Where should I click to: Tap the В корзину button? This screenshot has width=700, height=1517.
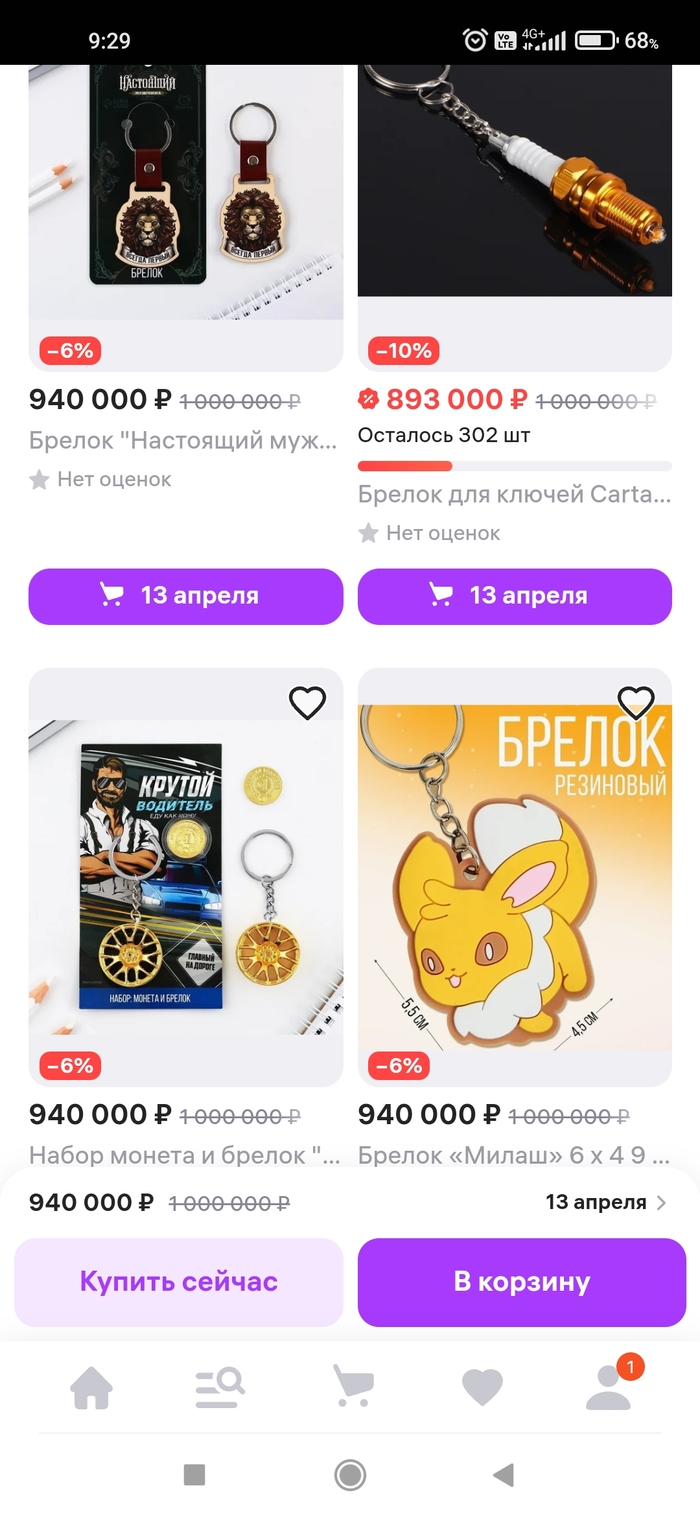pos(522,1282)
